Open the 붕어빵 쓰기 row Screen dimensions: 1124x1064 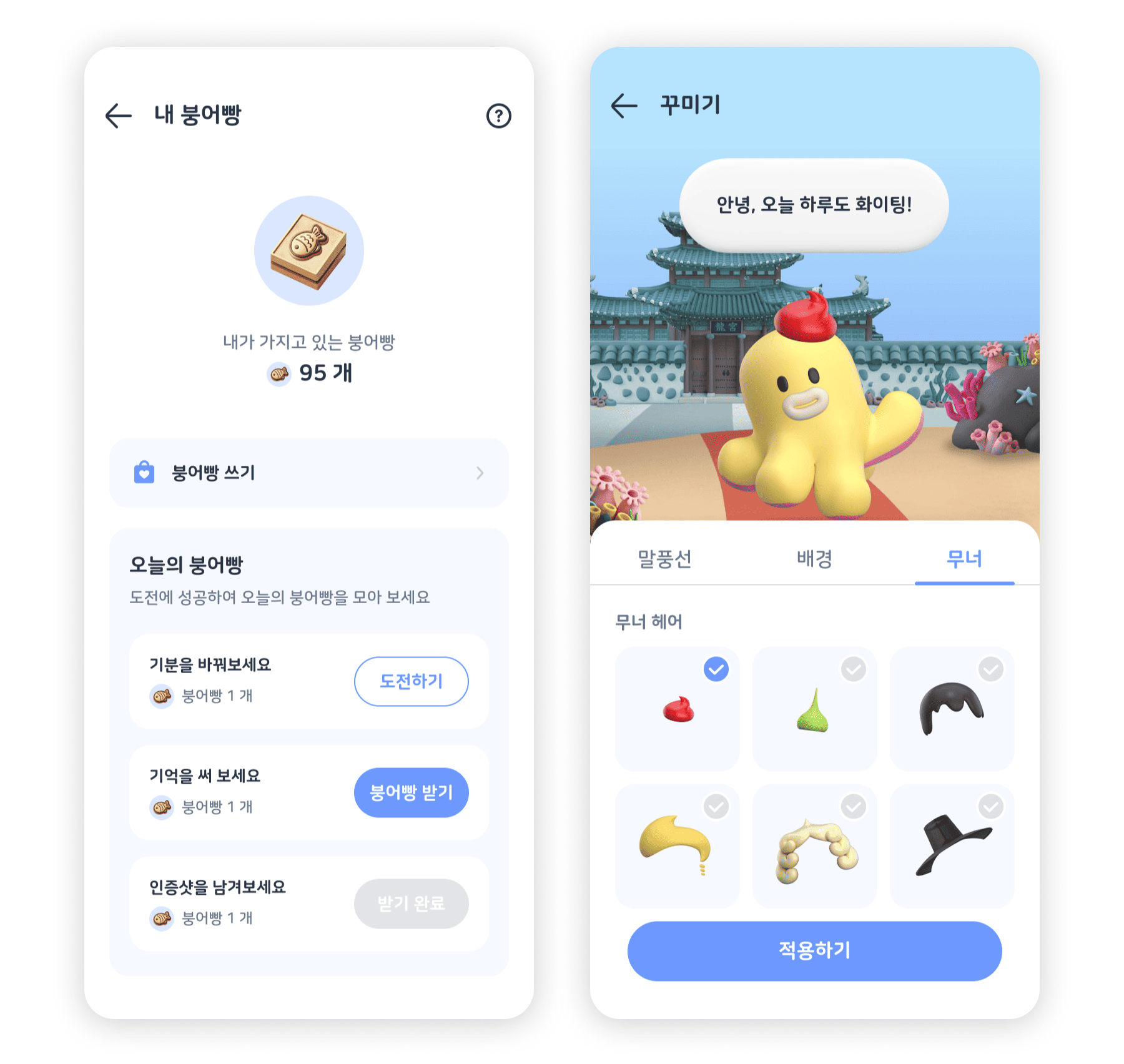click(308, 473)
